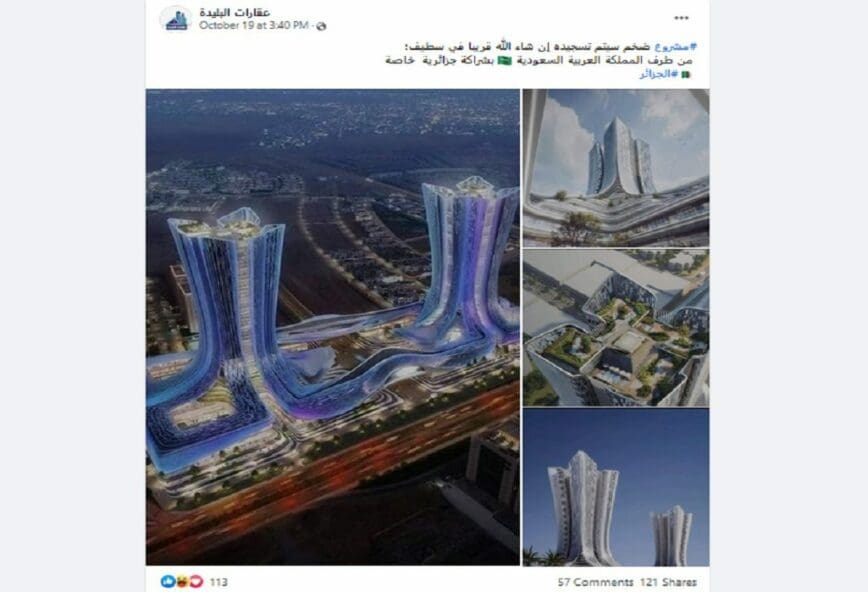Open the aerial rooftop gardens photo
Viewport: 868px width, 592px height.
615,327
